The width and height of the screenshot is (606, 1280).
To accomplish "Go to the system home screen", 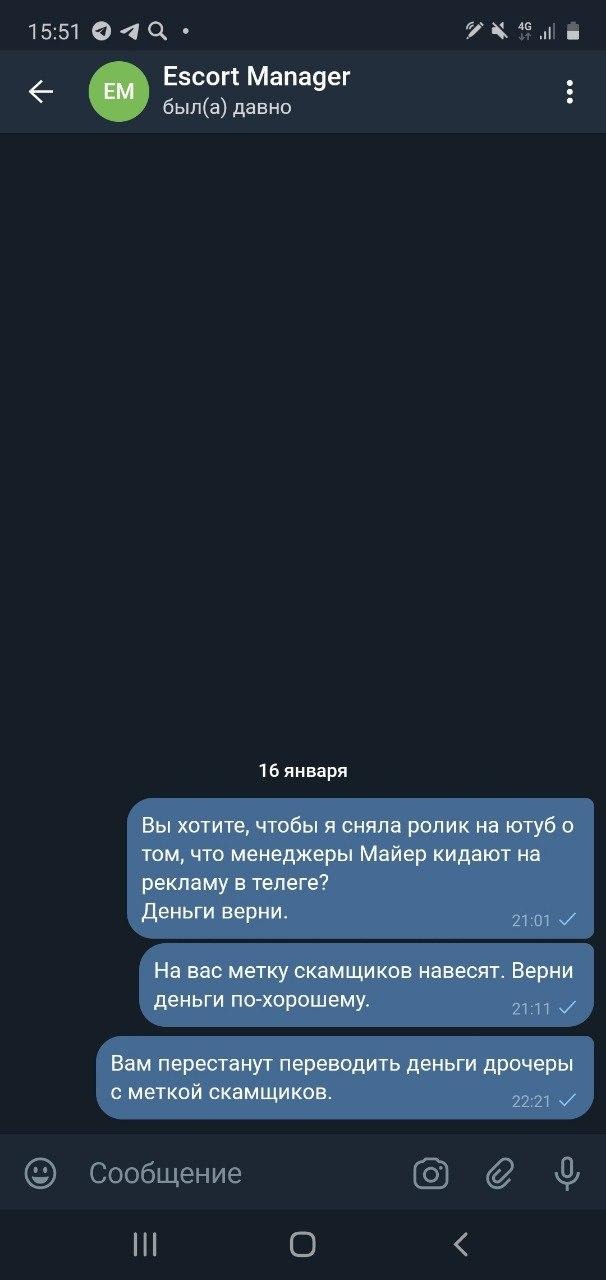I will [303, 1244].
